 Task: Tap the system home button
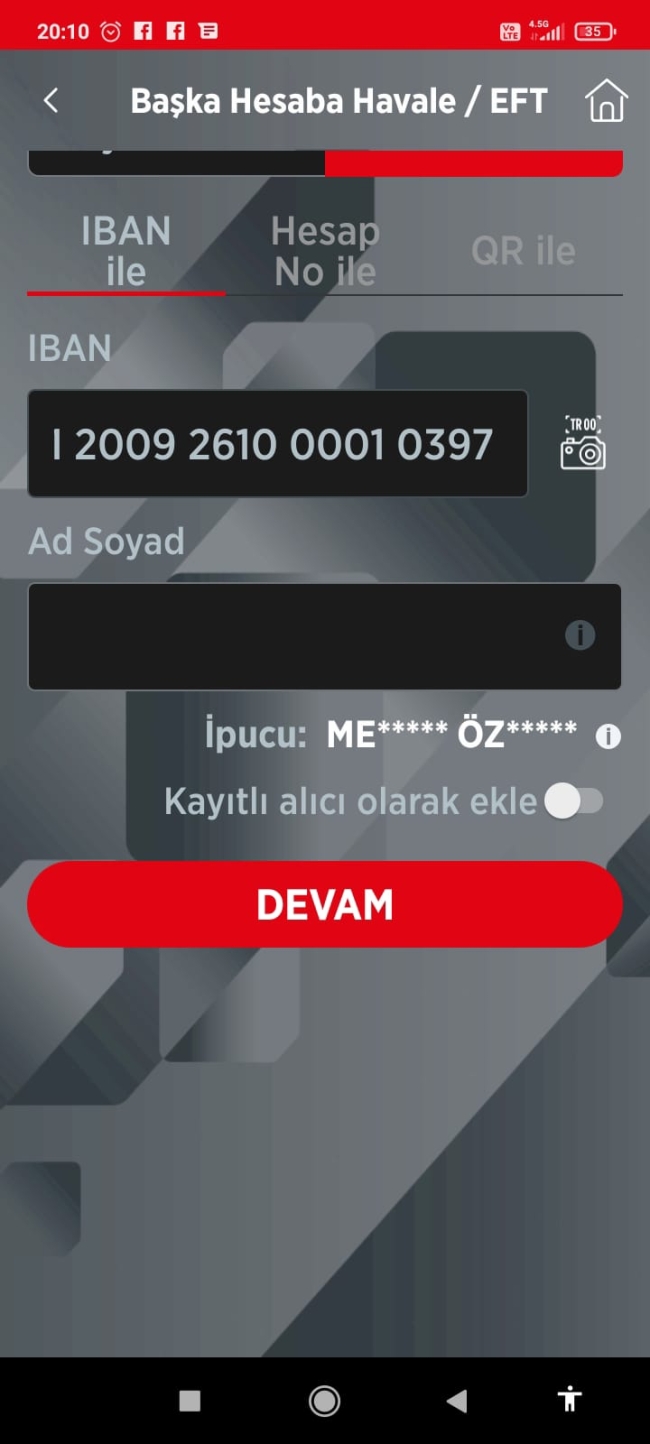[x=324, y=1401]
